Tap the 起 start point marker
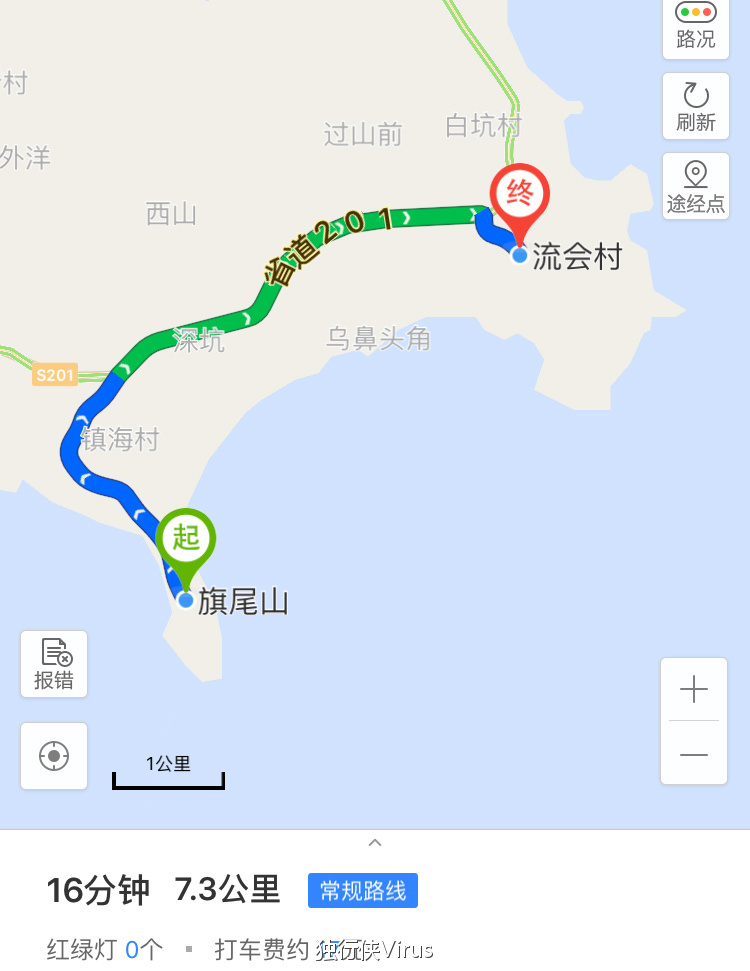 [x=186, y=541]
